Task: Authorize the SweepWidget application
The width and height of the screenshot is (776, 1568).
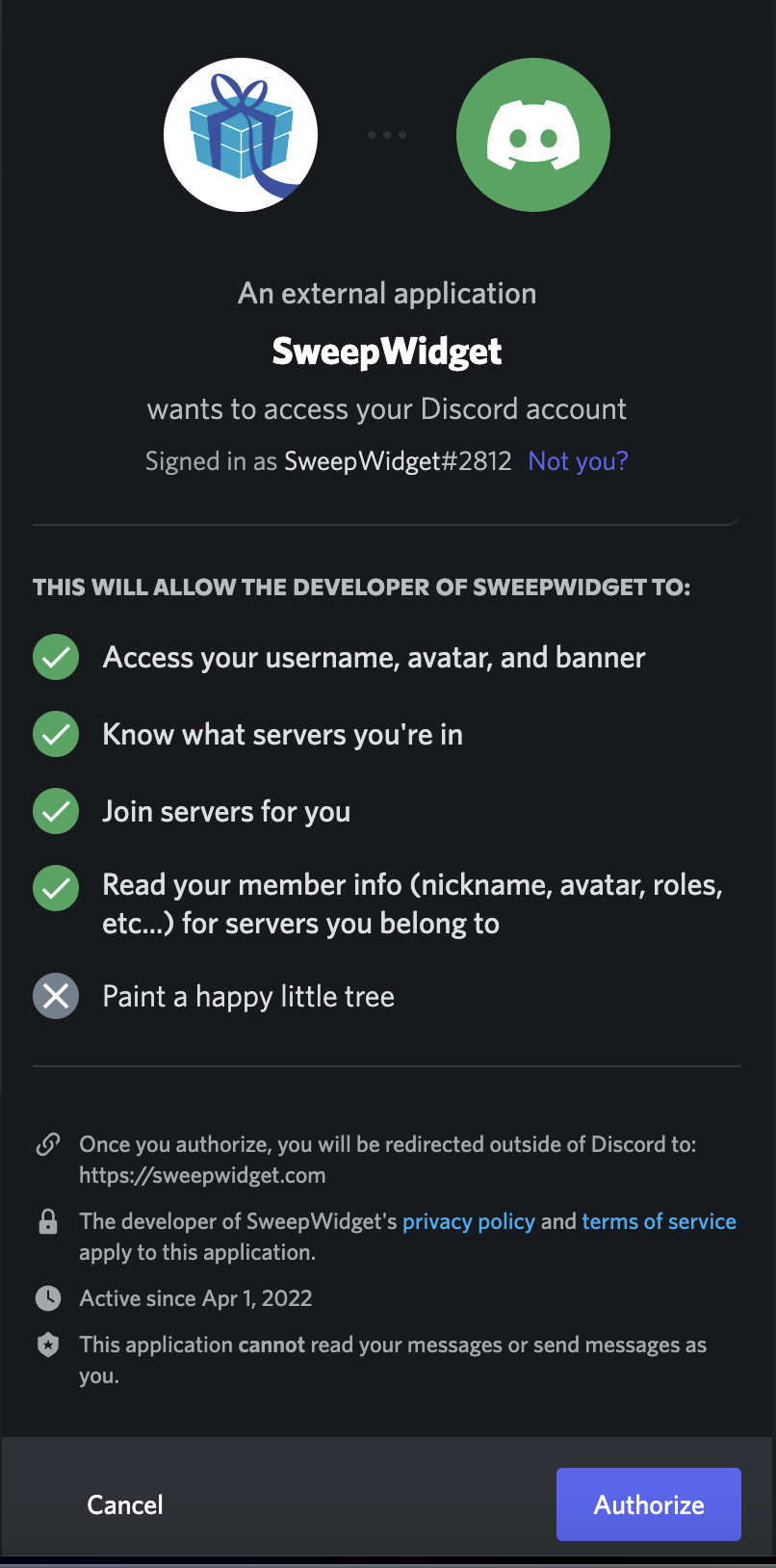Action: pyautogui.click(x=648, y=1503)
